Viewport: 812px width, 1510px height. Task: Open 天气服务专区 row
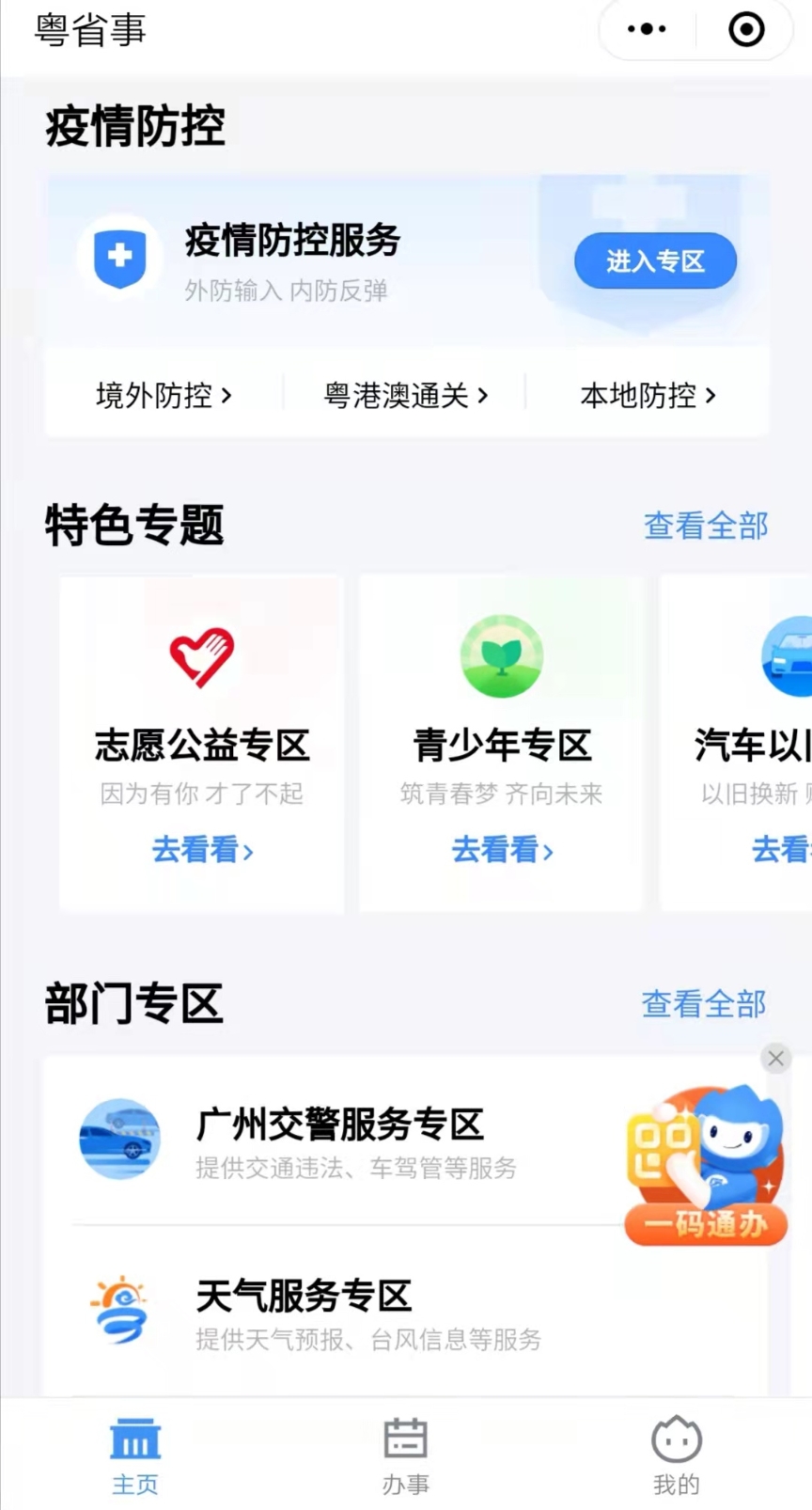click(338, 1313)
